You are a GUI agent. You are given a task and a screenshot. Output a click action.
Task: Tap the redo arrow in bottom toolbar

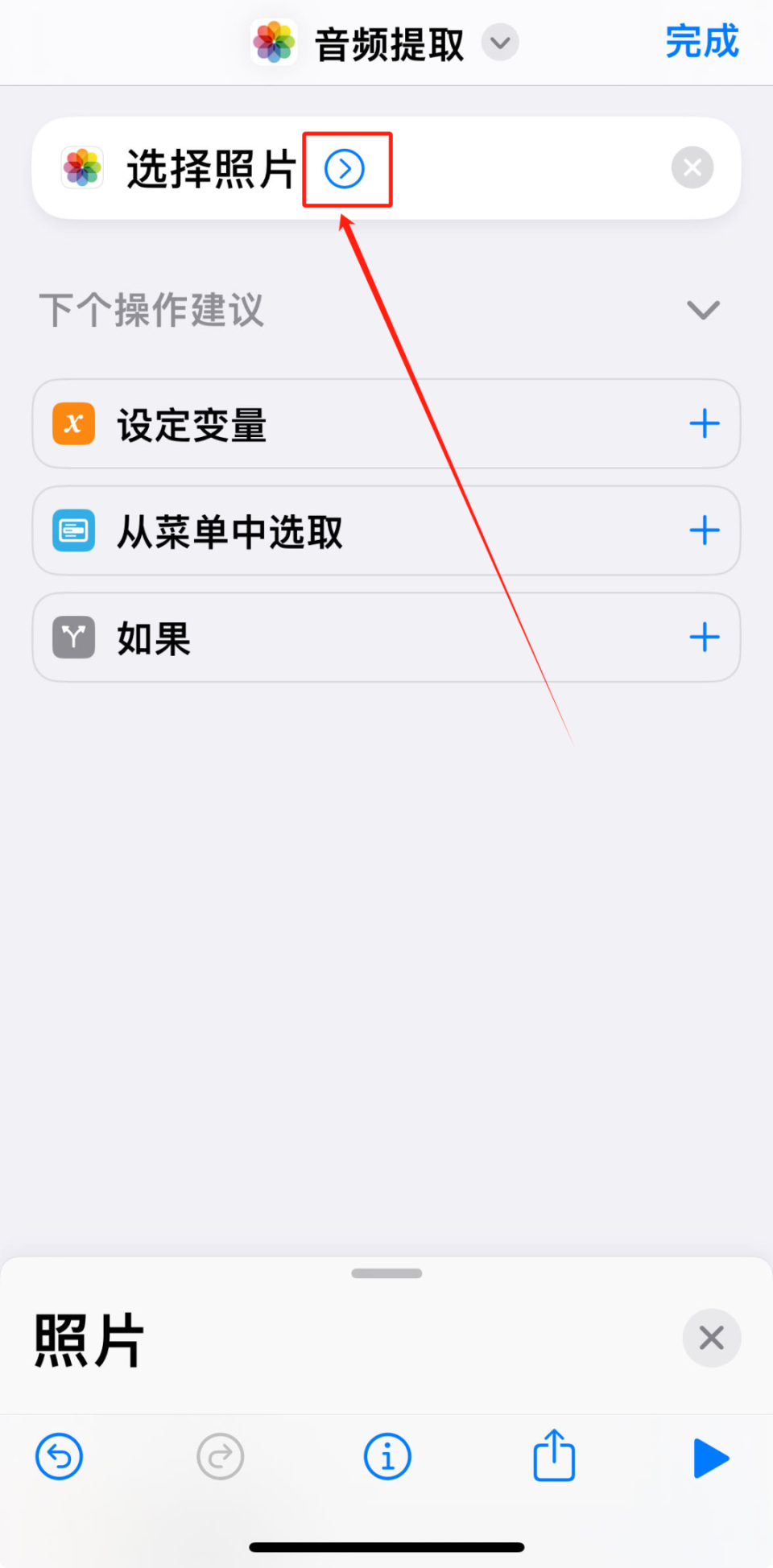pyautogui.click(x=220, y=1456)
